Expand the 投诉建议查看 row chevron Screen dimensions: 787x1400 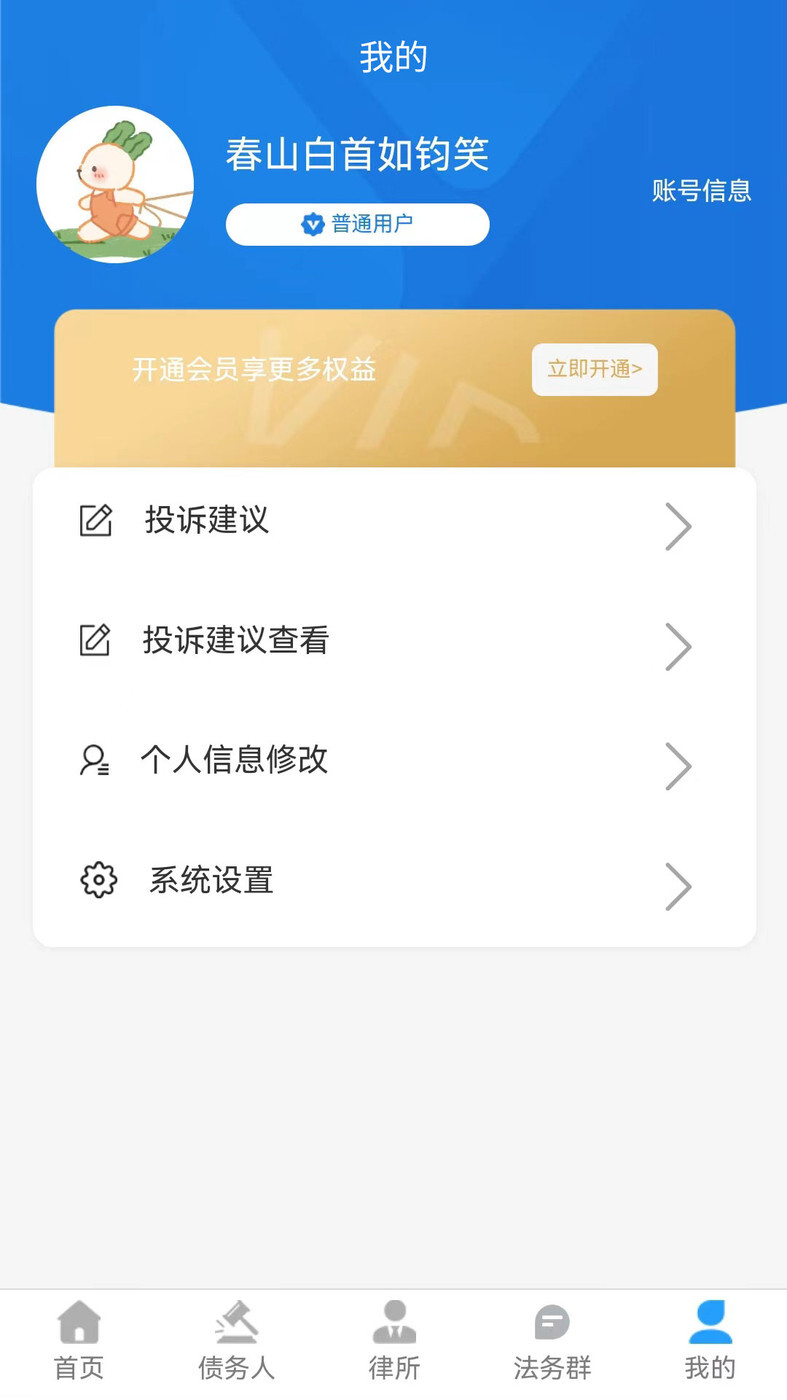679,646
